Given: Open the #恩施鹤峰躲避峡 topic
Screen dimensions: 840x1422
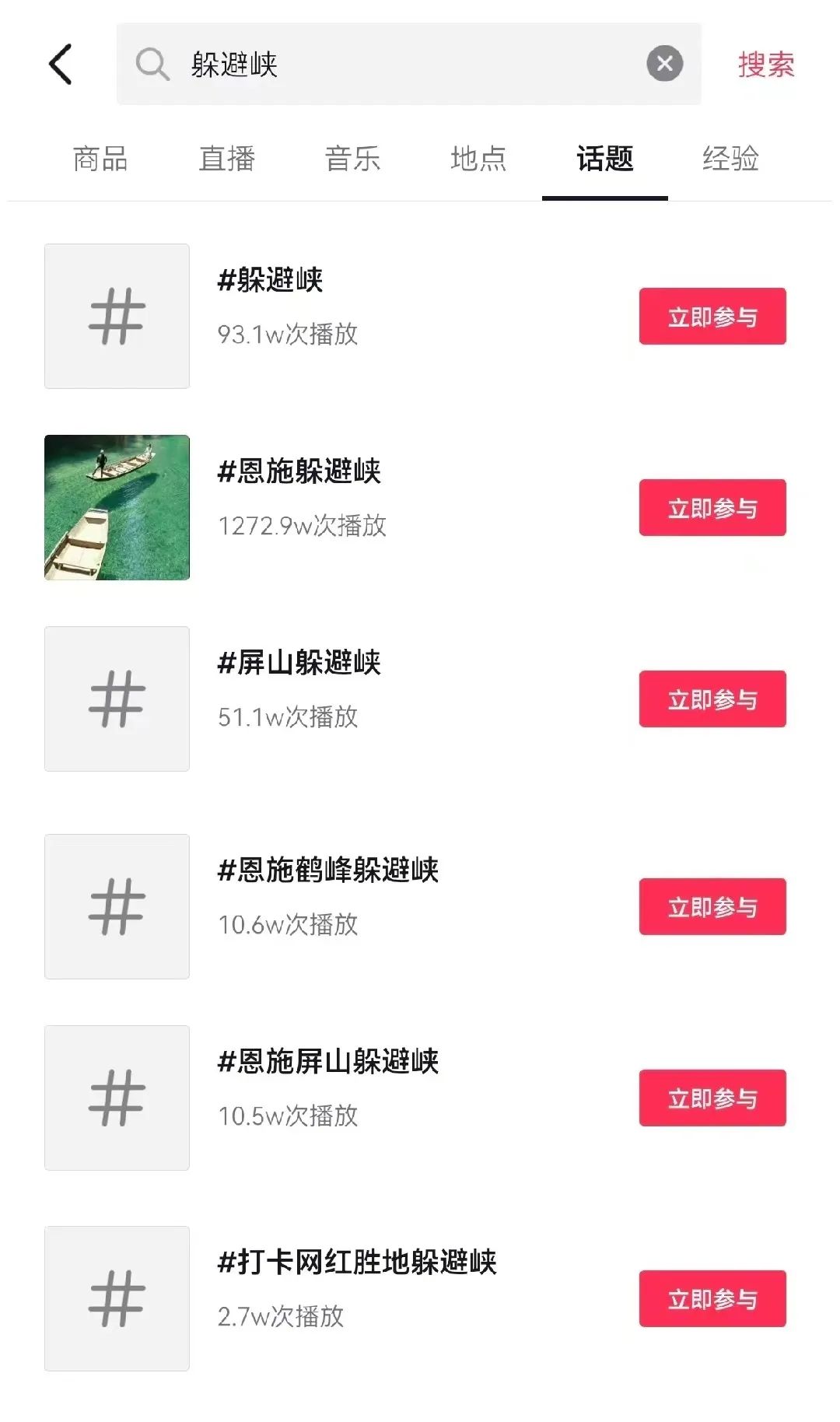Looking at the screenshot, I should 327,870.
